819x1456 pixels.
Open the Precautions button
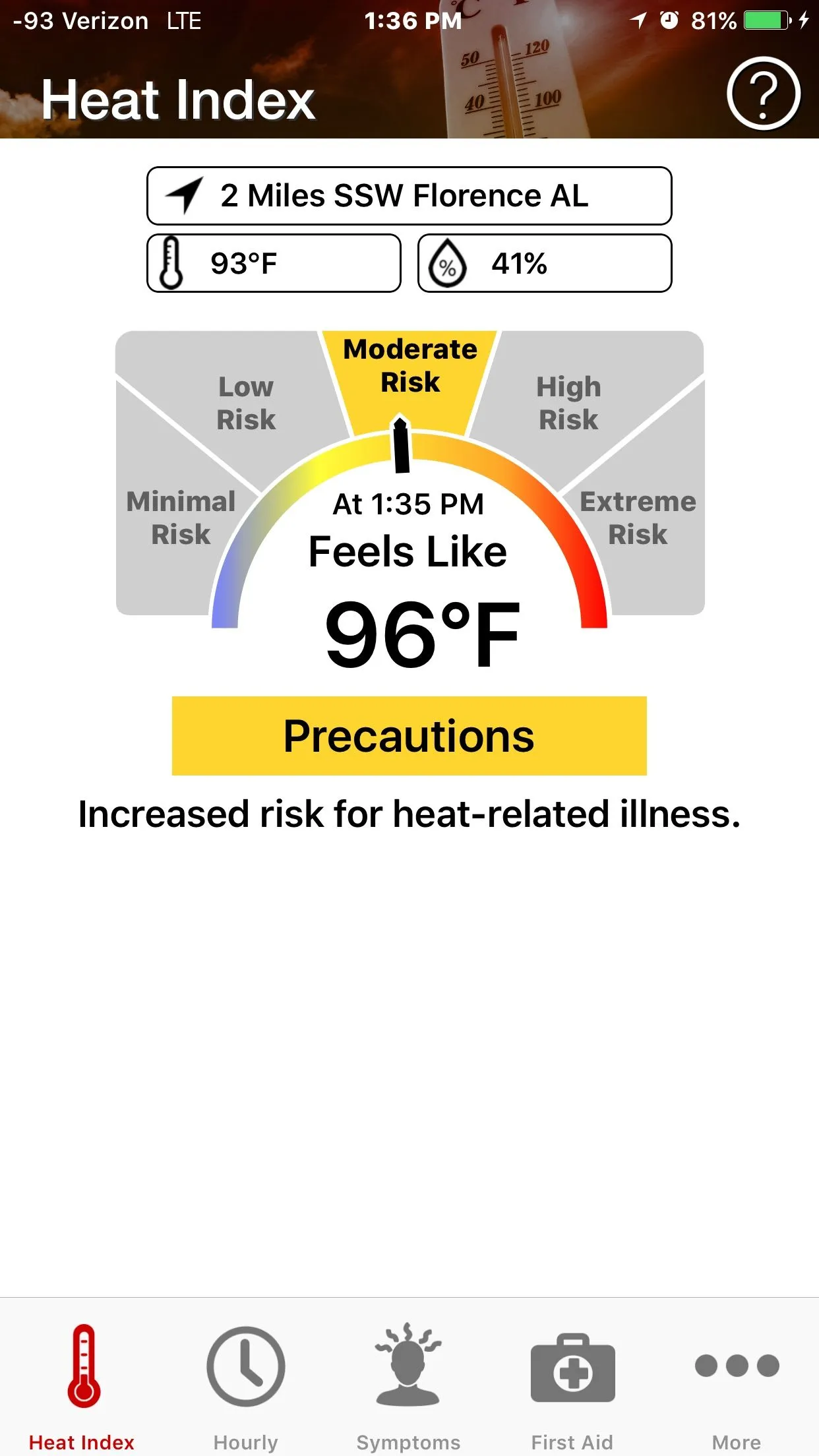tap(409, 736)
